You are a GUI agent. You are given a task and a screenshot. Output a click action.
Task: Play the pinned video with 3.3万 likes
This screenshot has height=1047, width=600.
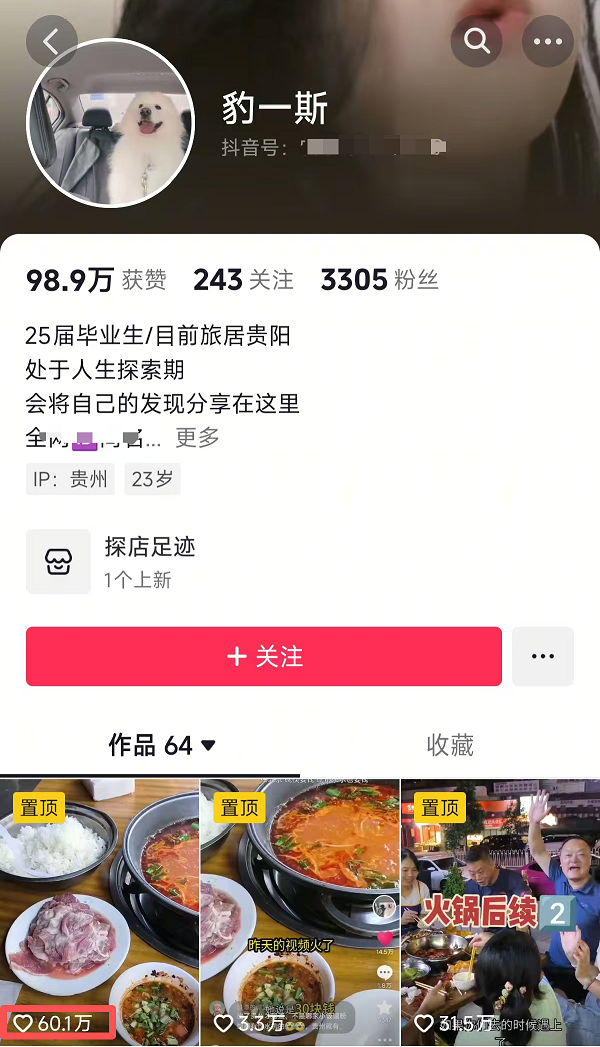pos(299,910)
